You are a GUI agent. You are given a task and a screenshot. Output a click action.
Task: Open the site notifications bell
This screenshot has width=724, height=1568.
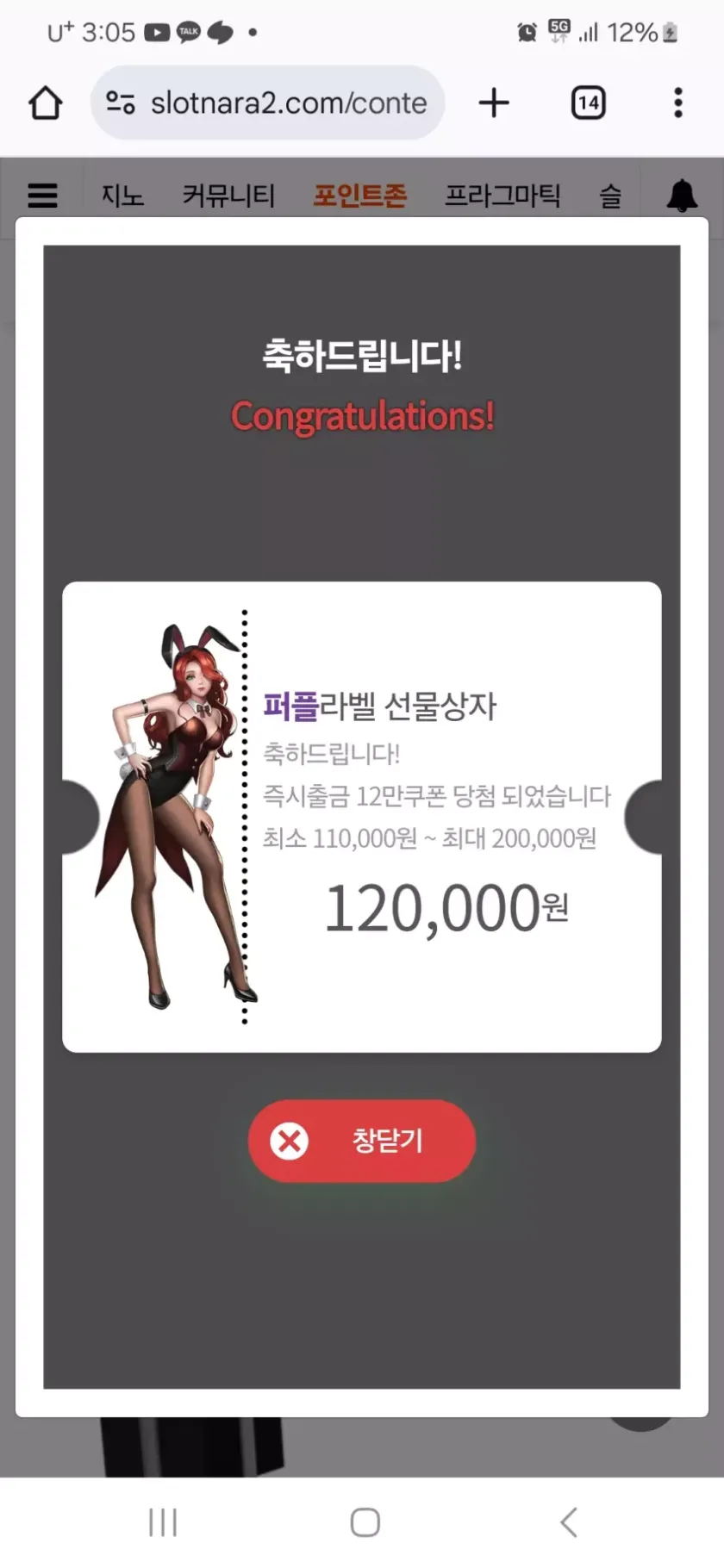[x=682, y=196]
